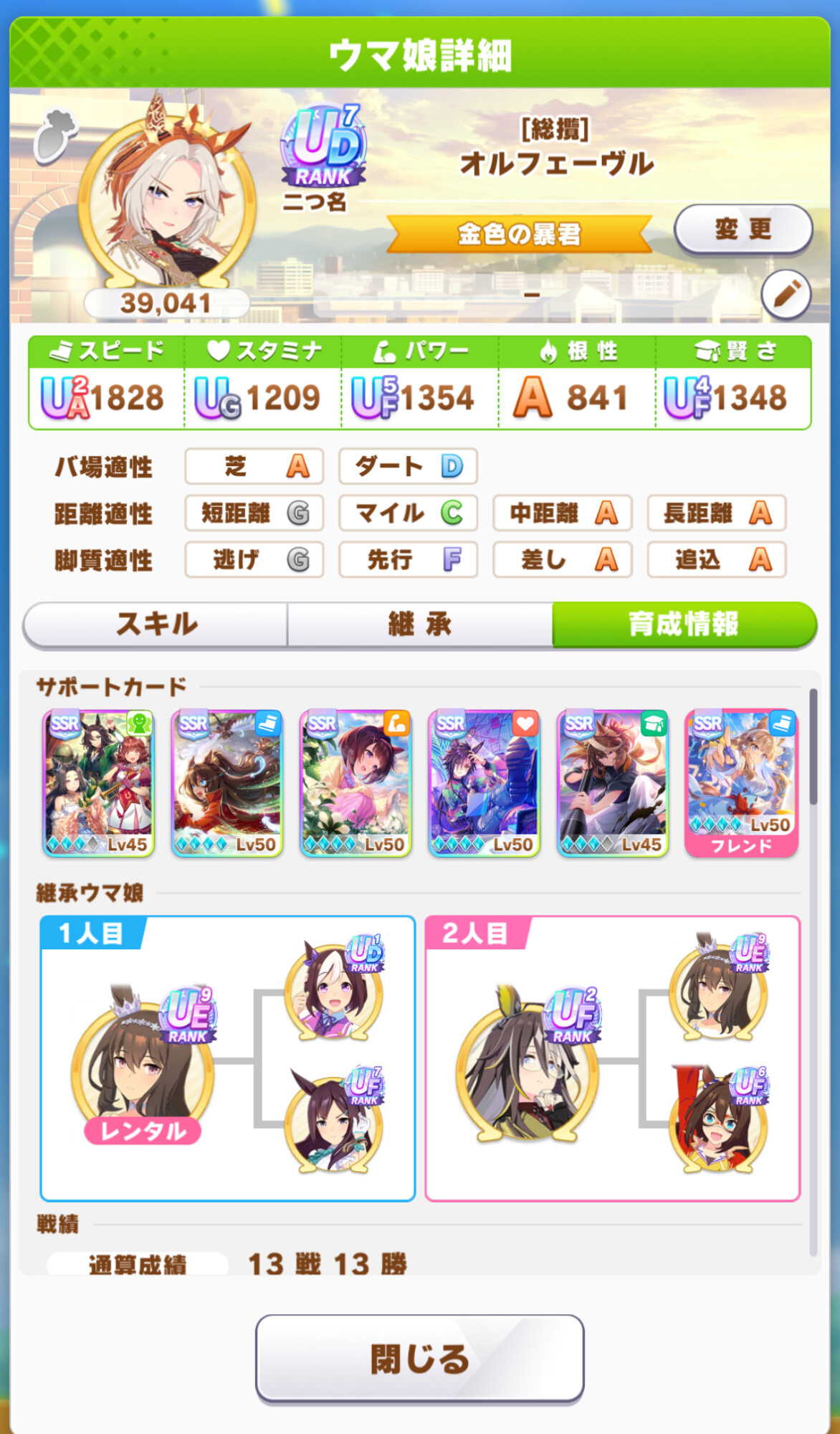The image size is (840, 1434).
Task: Open the first Lv45 group support card
Action: coord(99,783)
